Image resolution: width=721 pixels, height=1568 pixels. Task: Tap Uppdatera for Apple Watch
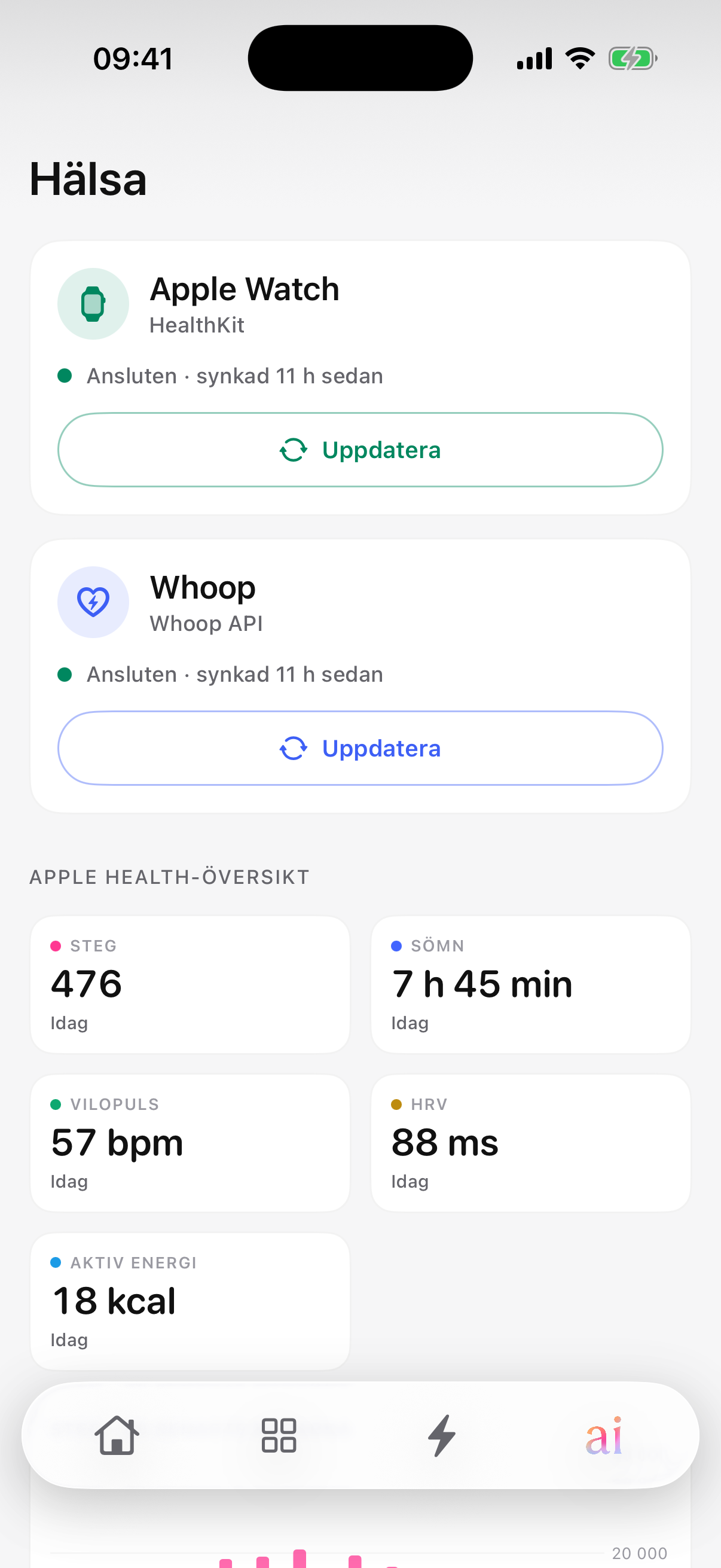[360, 450]
